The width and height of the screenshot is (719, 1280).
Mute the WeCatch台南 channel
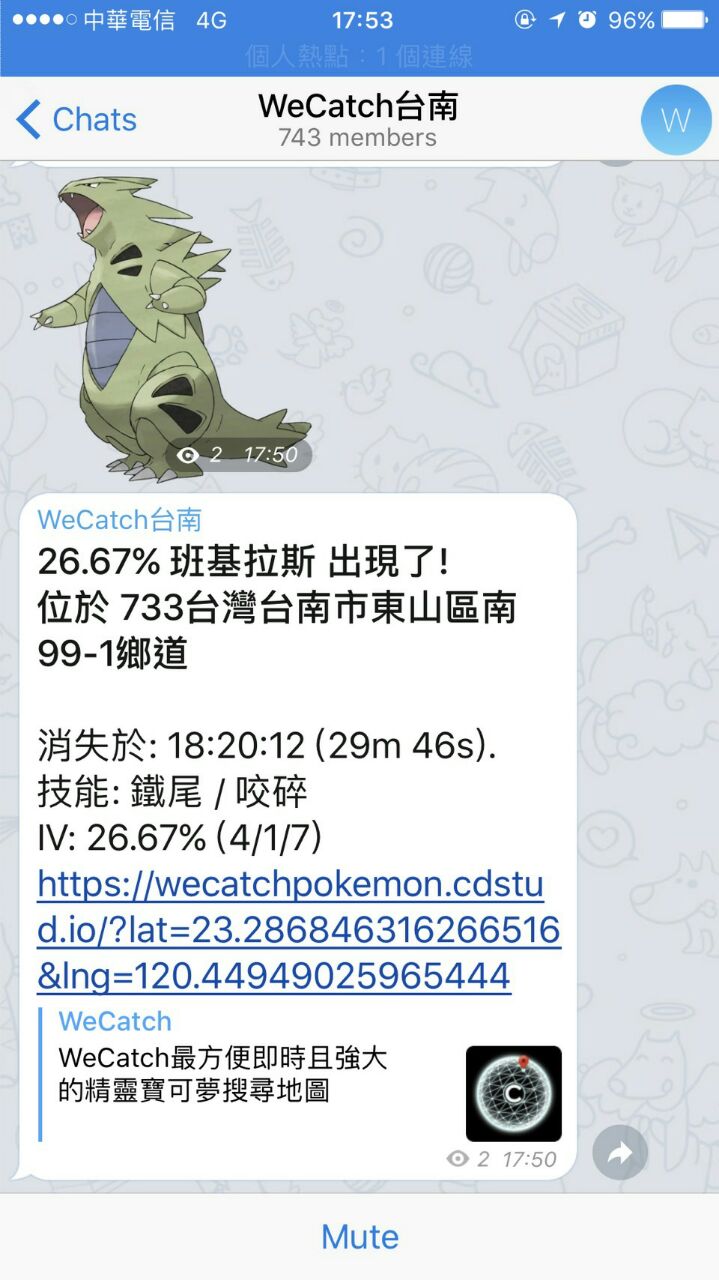[360, 1237]
